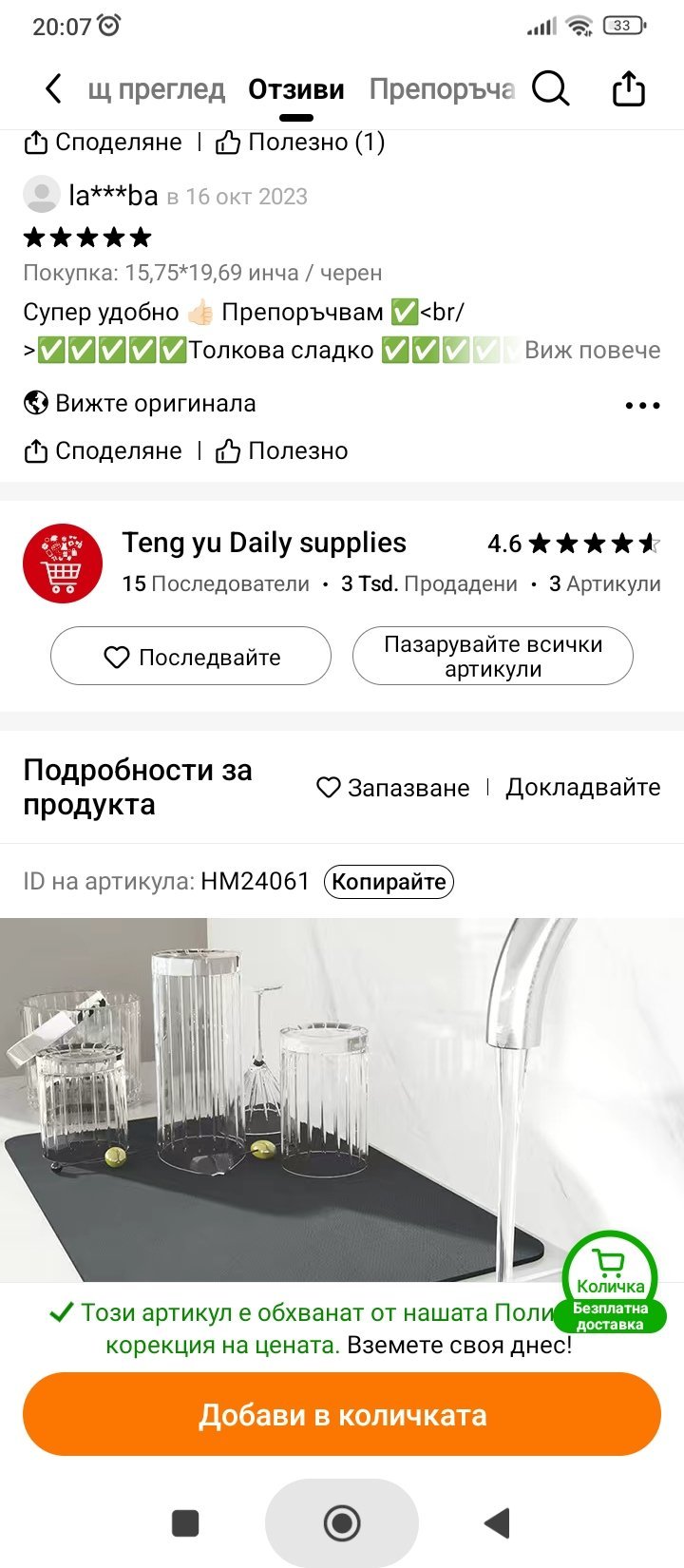Expand the review with Виж повече
The width and height of the screenshot is (684, 1568).
(x=592, y=350)
